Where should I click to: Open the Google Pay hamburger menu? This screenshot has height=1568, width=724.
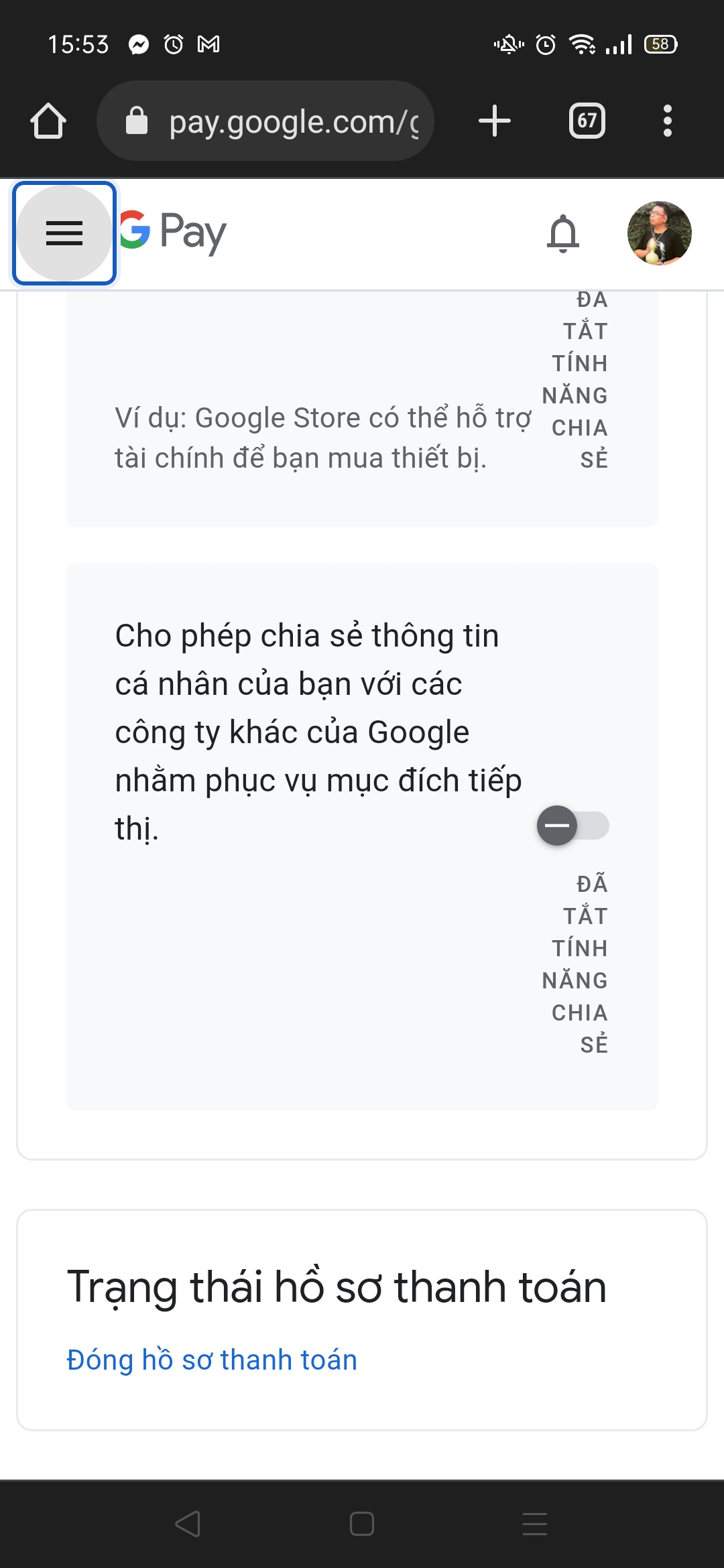pos(64,233)
